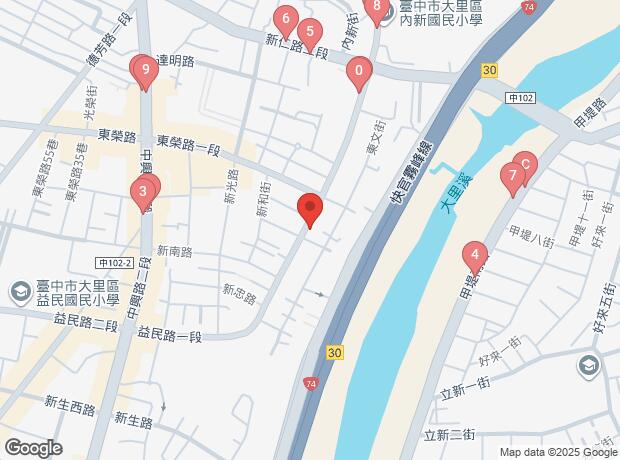Tap the pin labeled C
The width and height of the screenshot is (620, 460).
(526, 165)
